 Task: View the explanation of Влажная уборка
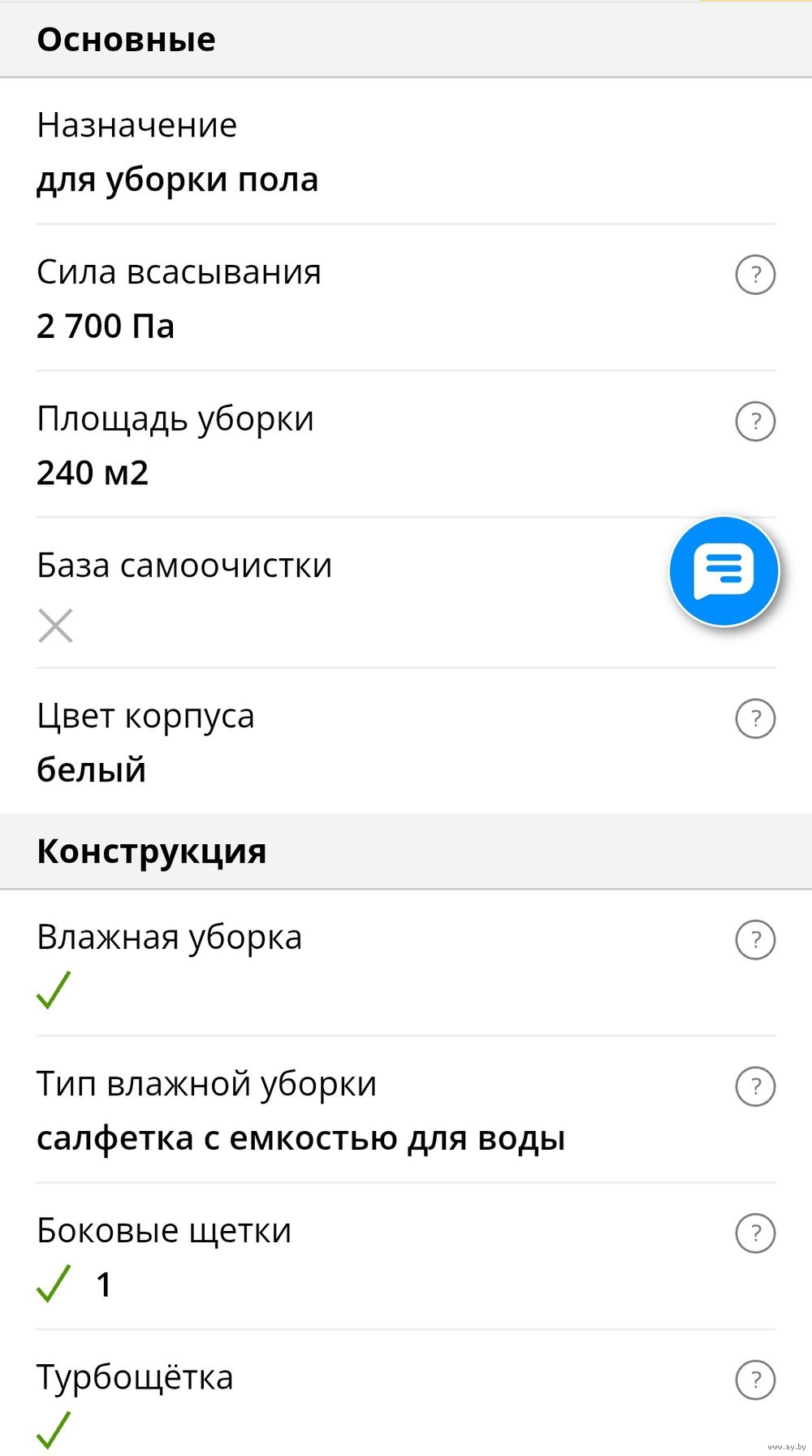(755, 939)
